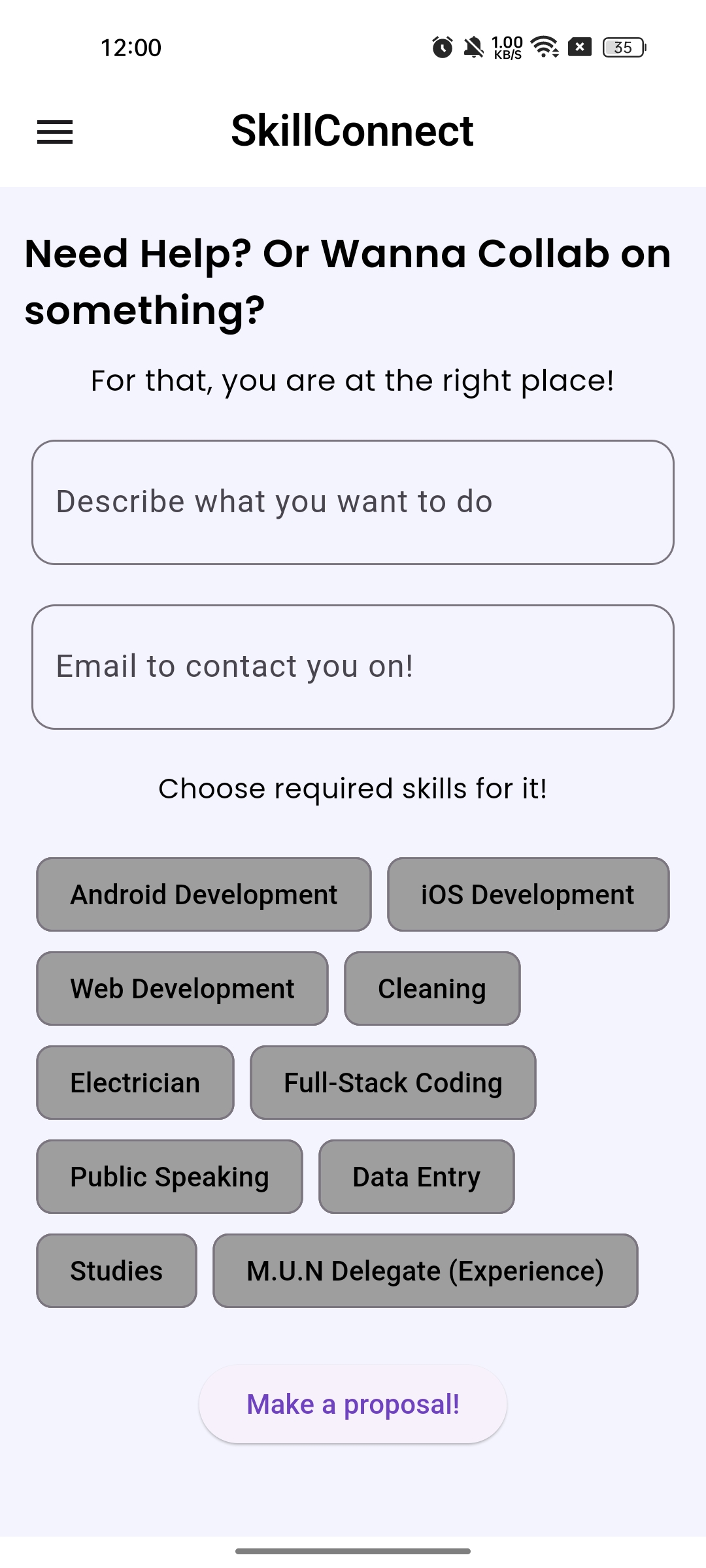
Task: Submit with the 'Make a proposal!' button
Action: [353, 1404]
